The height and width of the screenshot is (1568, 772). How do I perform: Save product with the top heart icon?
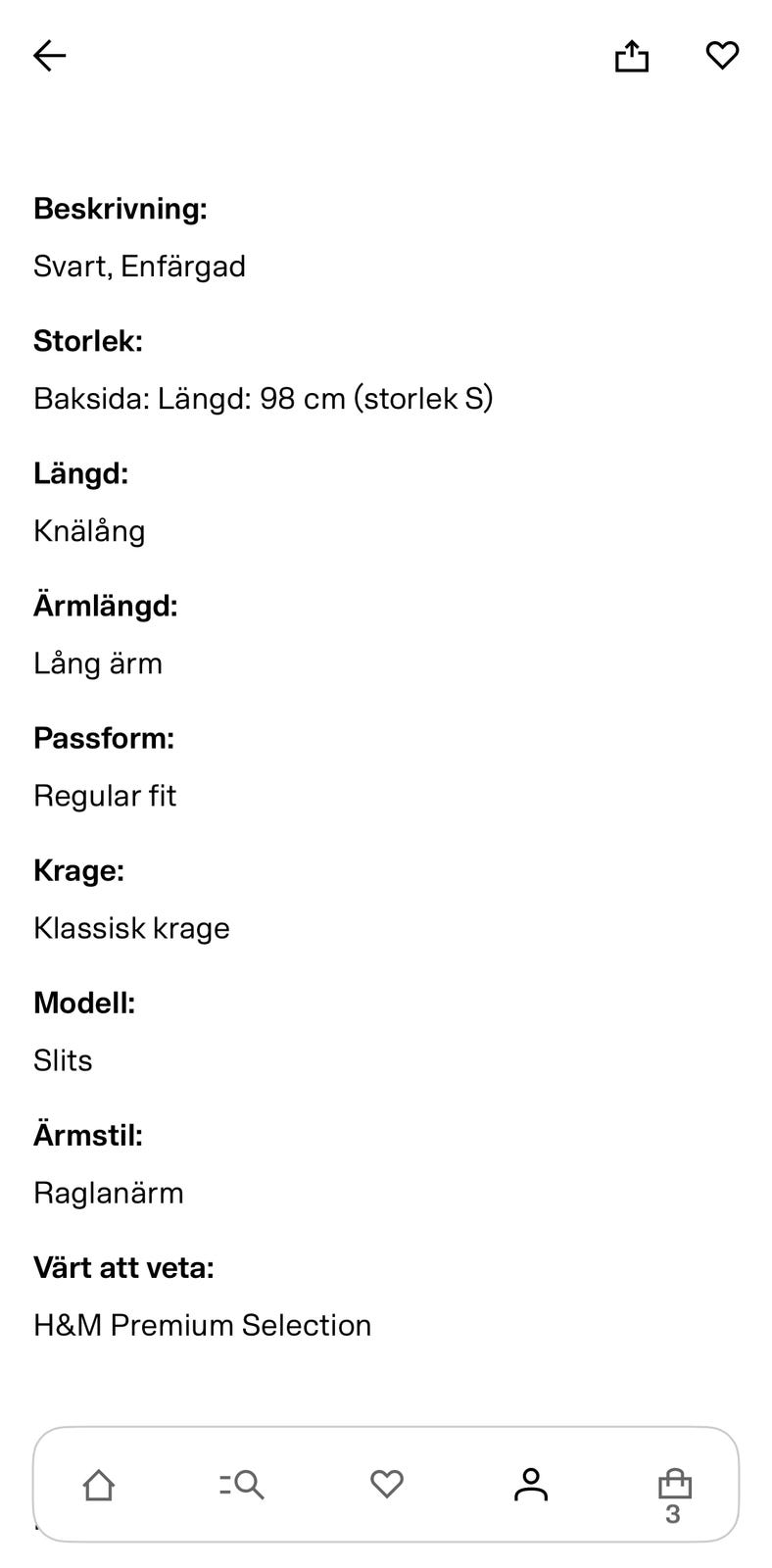pyautogui.click(x=722, y=55)
